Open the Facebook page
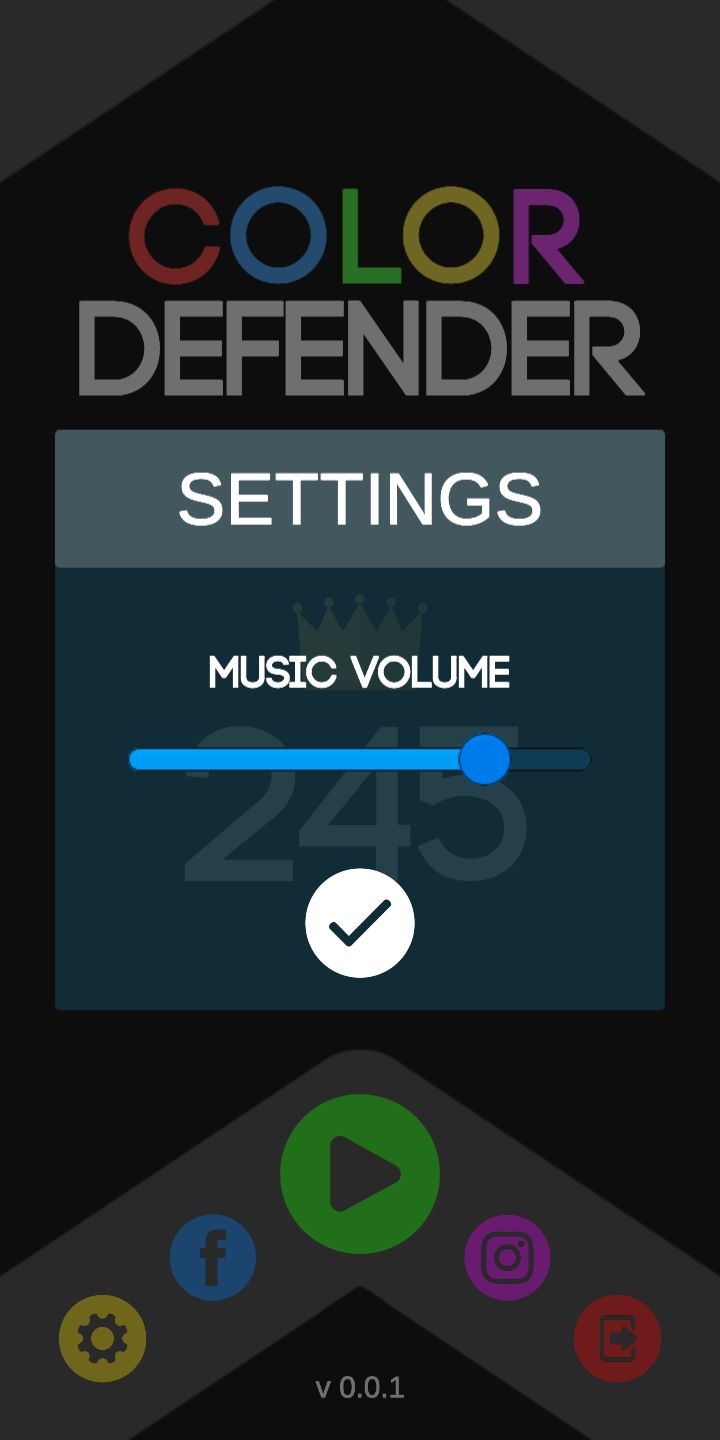This screenshot has width=720, height=1440. coord(213,1258)
